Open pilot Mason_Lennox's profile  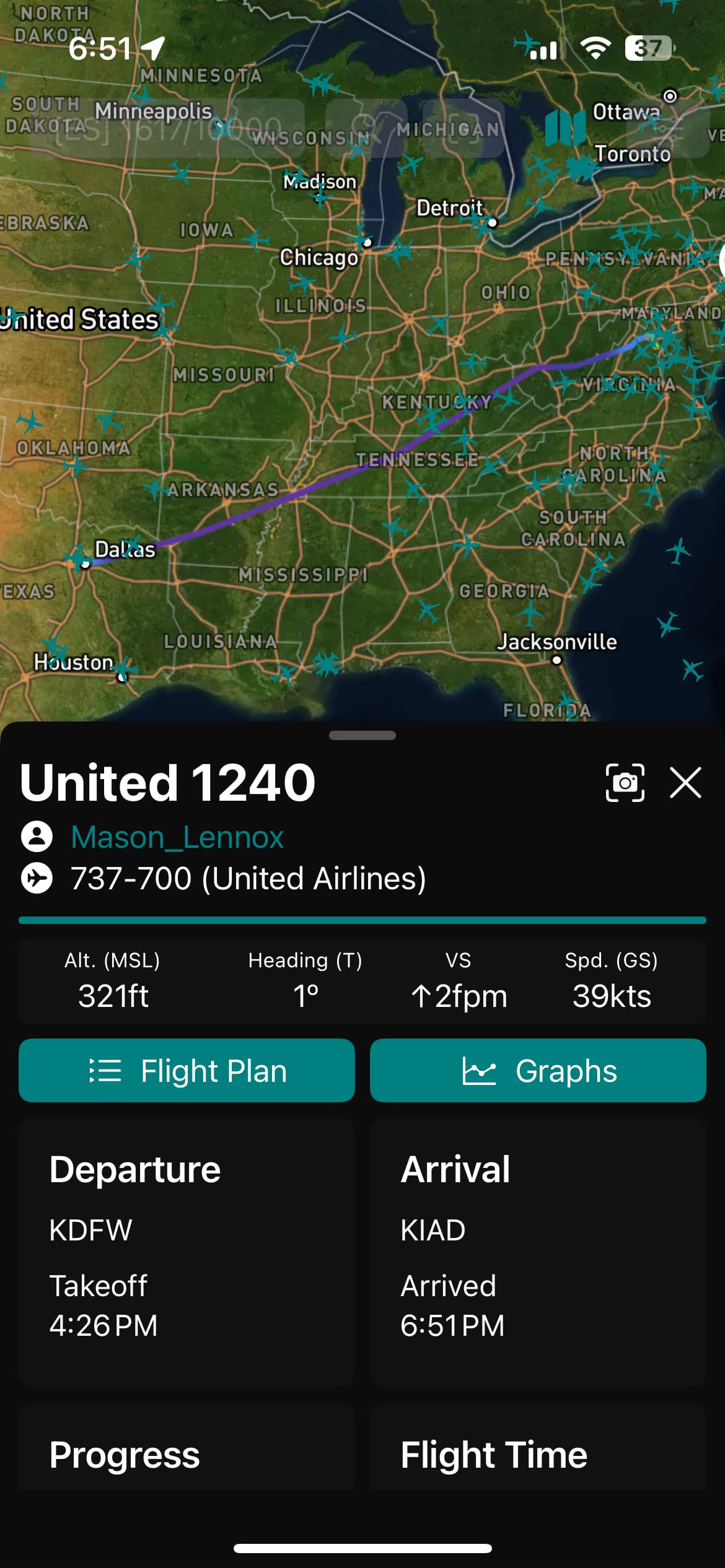pos(177,837)
